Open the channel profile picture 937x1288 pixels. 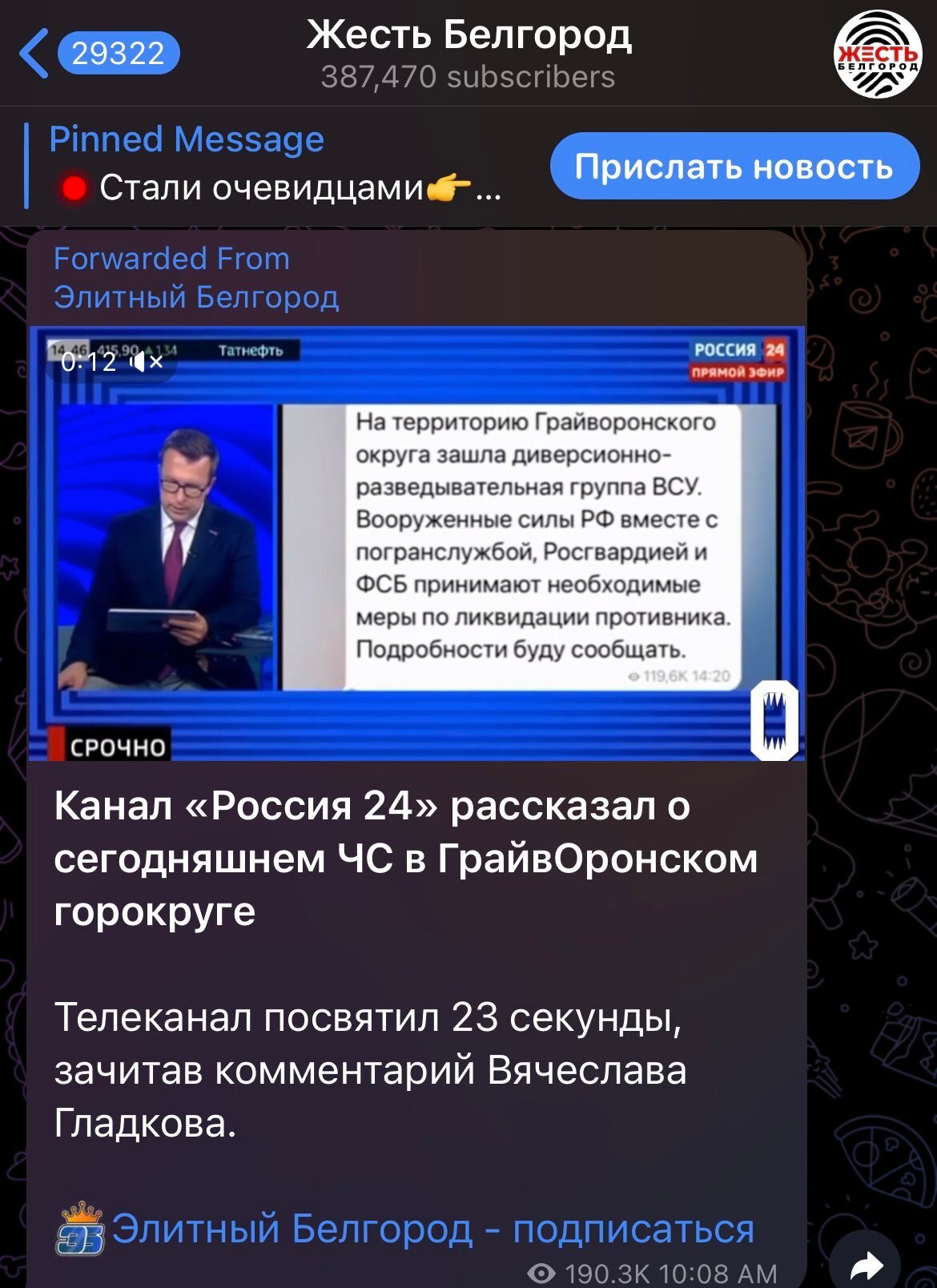pos(877,54)
